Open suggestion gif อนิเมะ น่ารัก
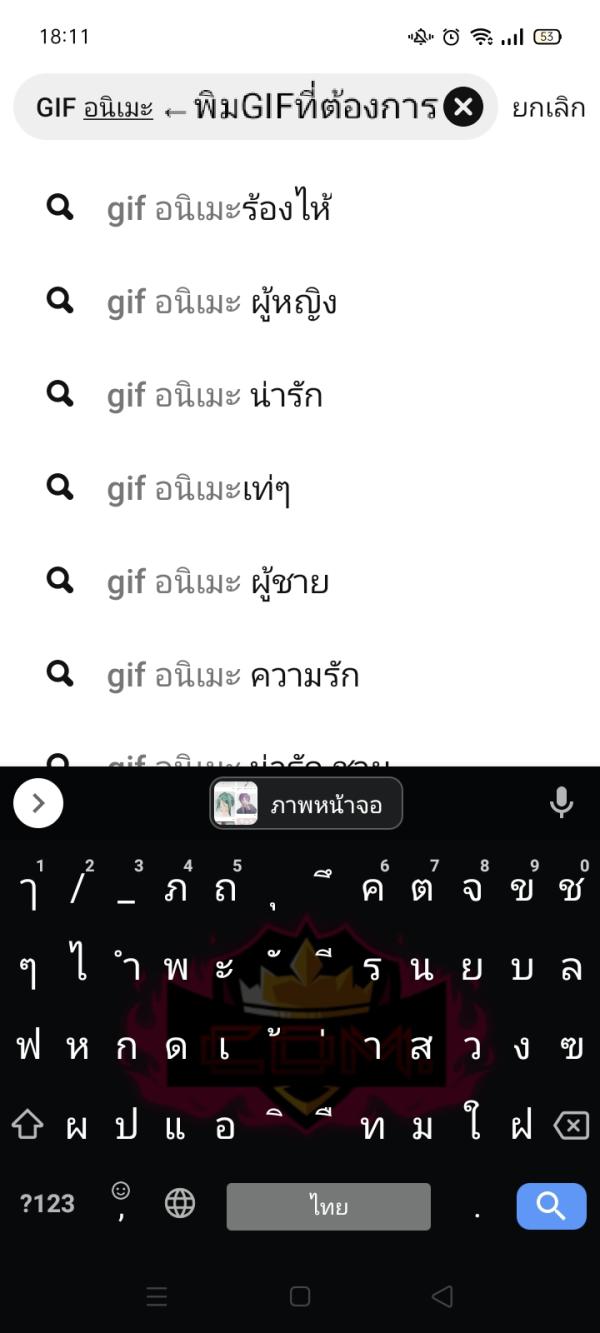 [214, 396]
